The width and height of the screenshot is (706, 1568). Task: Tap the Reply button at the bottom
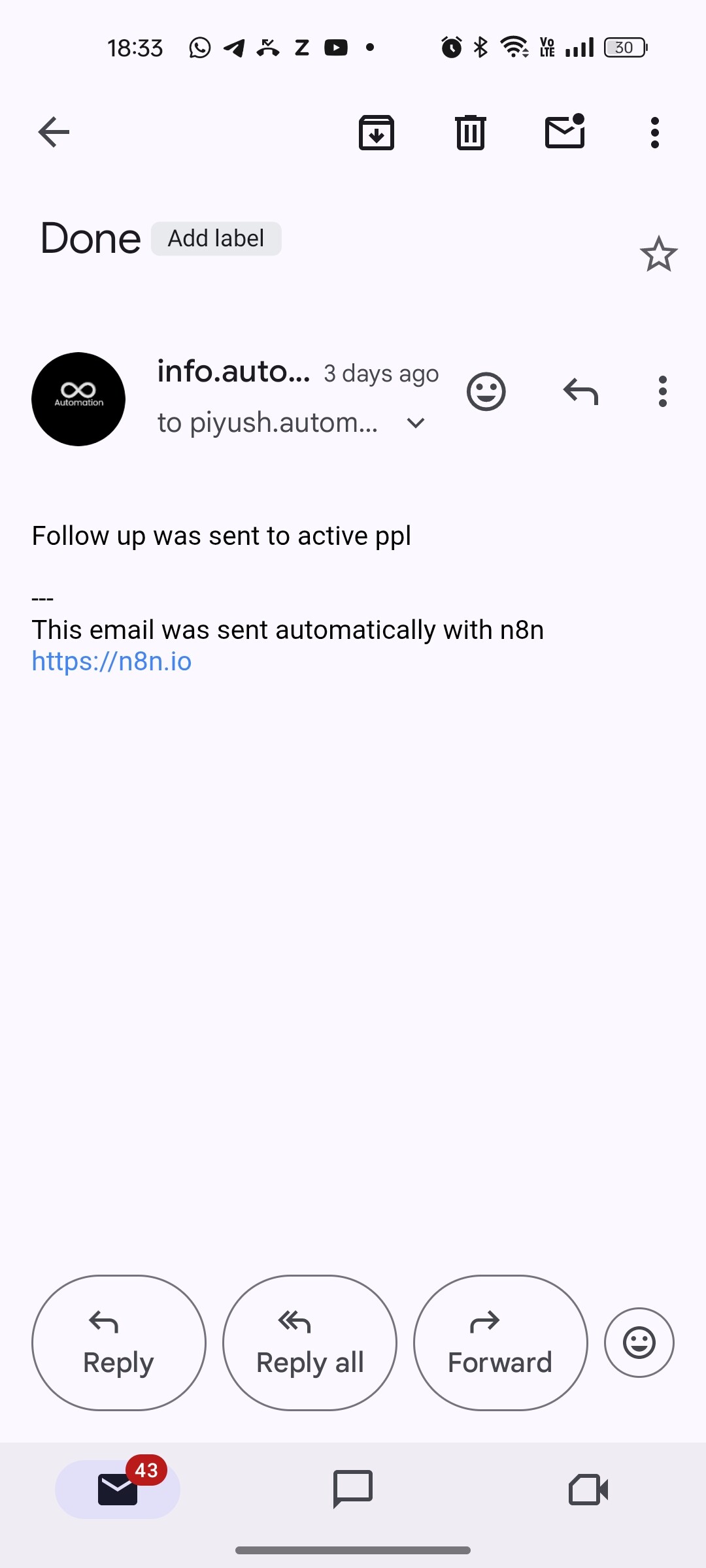(119, 1343)
